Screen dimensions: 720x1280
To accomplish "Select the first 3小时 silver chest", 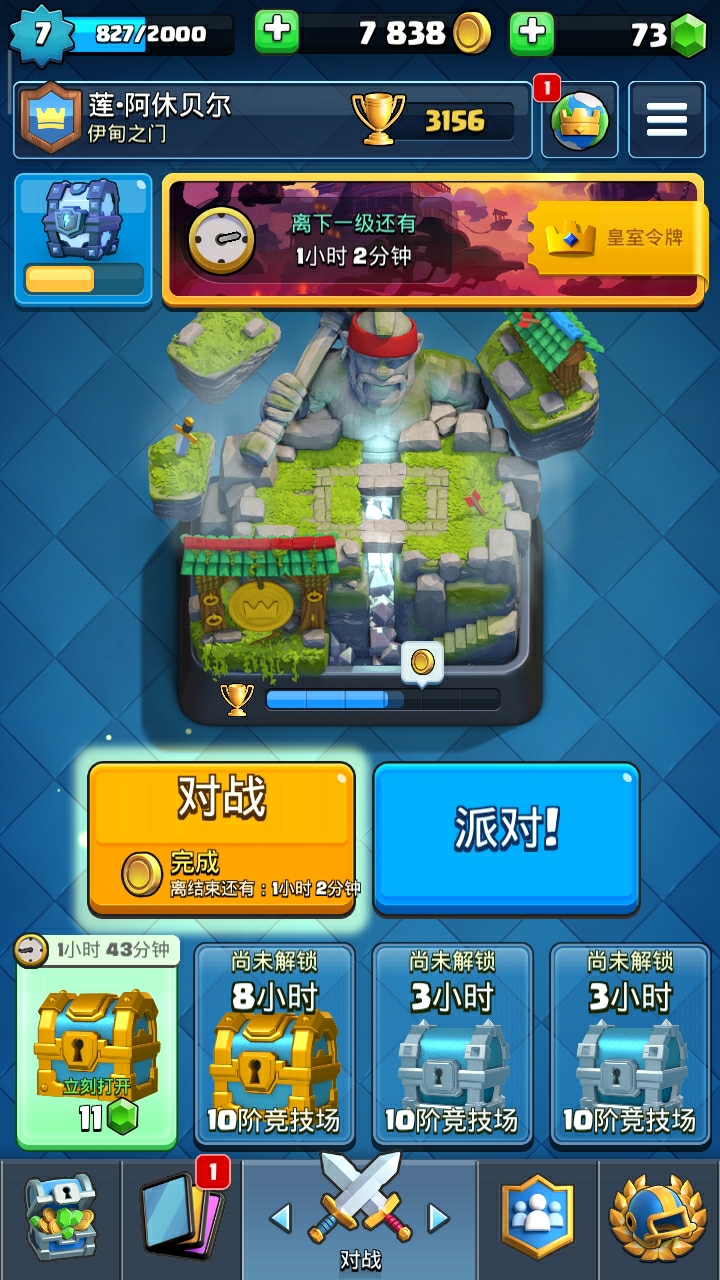I will click(452, 1043).
